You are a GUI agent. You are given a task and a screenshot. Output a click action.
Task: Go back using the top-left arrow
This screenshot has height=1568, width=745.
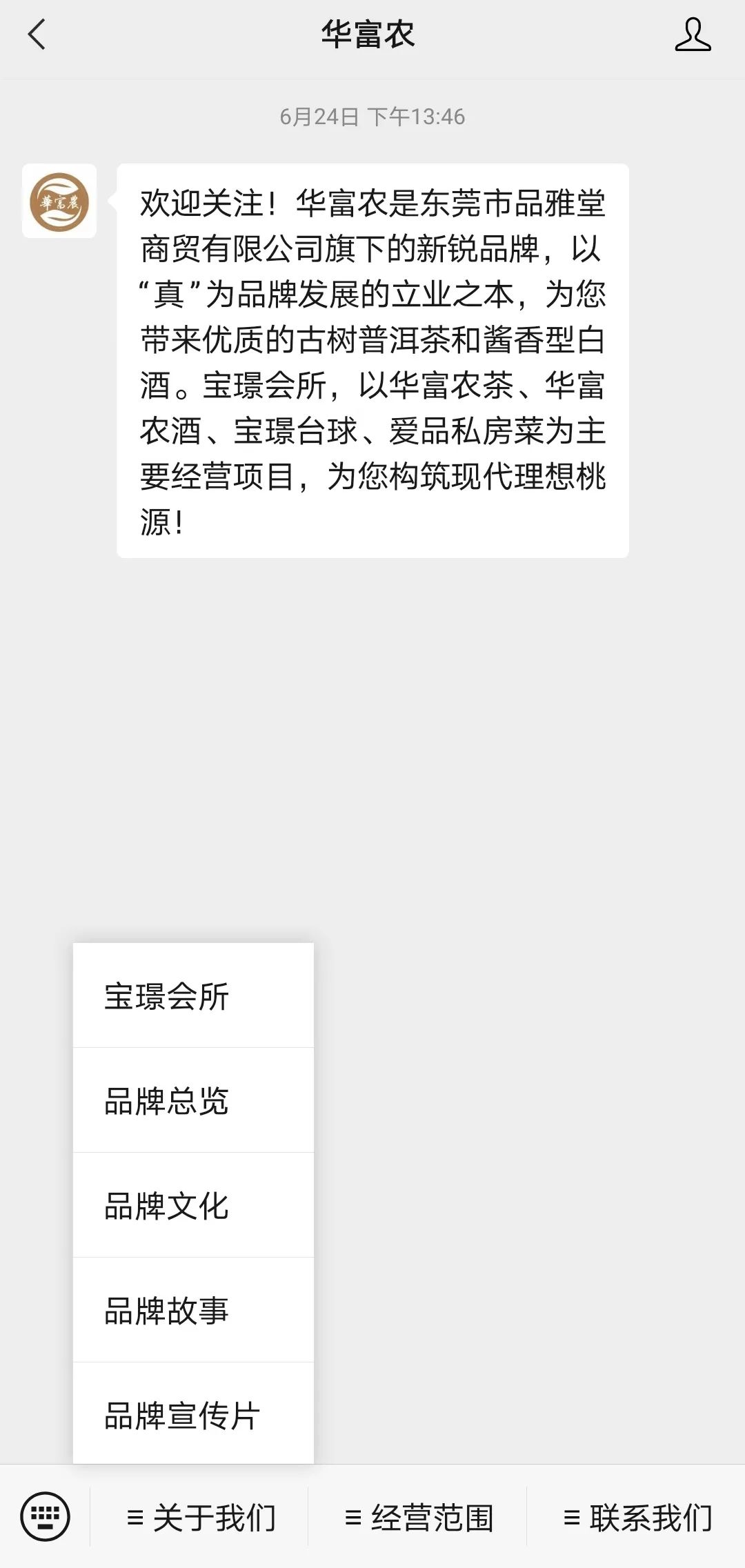pos(37,34)
